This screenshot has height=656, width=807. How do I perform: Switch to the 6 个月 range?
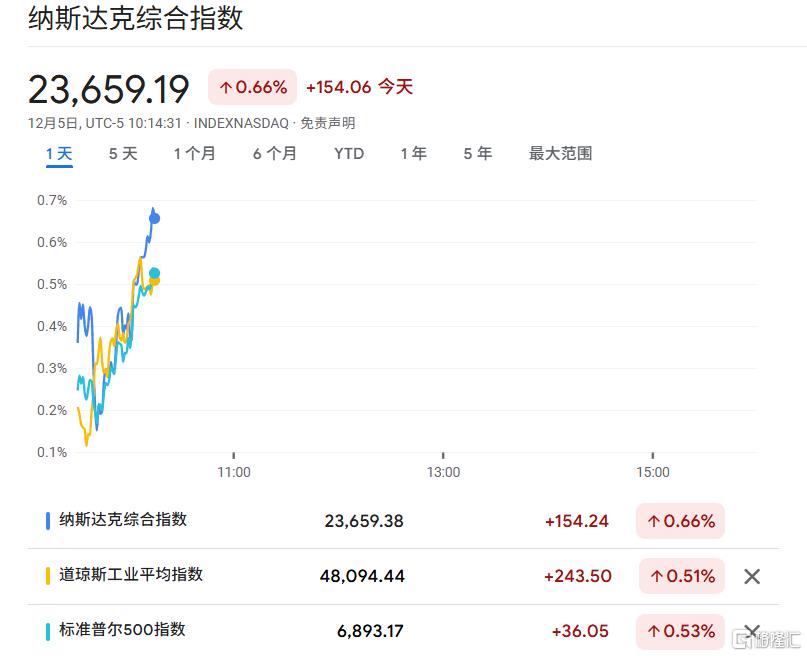[x=274, y=153]
